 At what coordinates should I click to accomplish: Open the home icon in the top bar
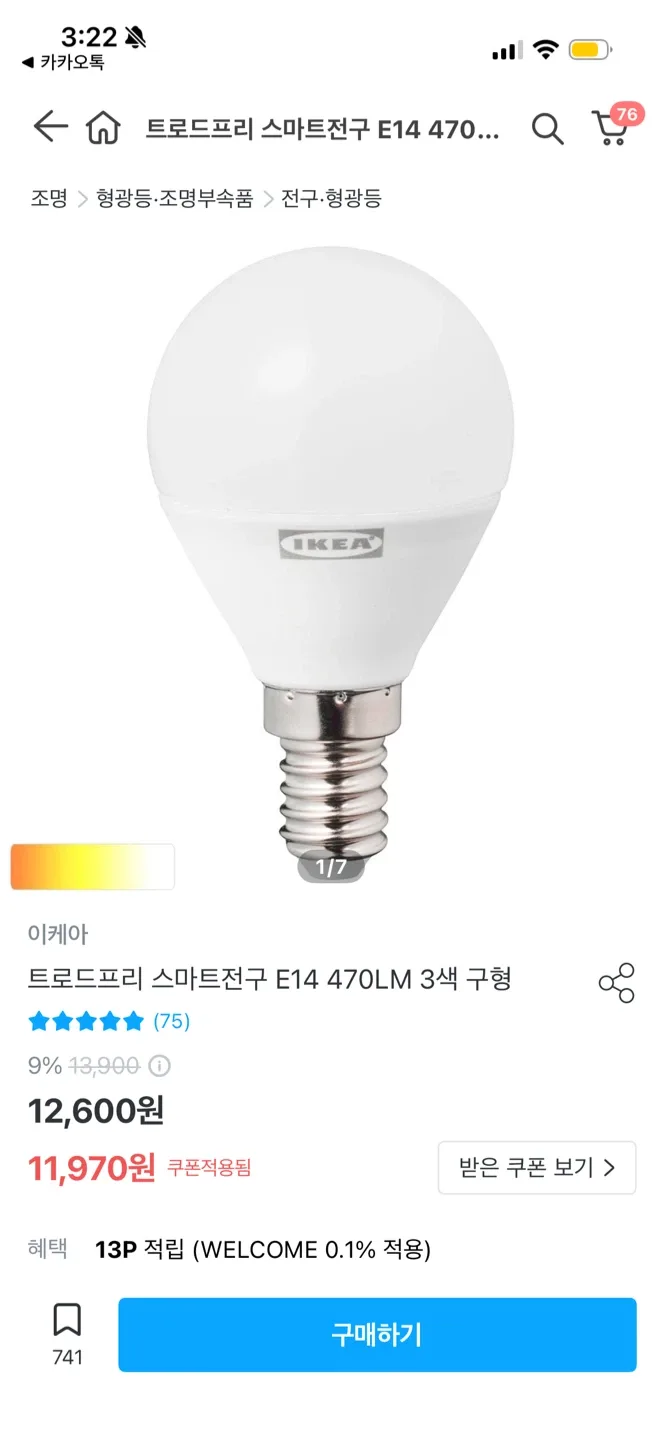(x=103, y=128)
